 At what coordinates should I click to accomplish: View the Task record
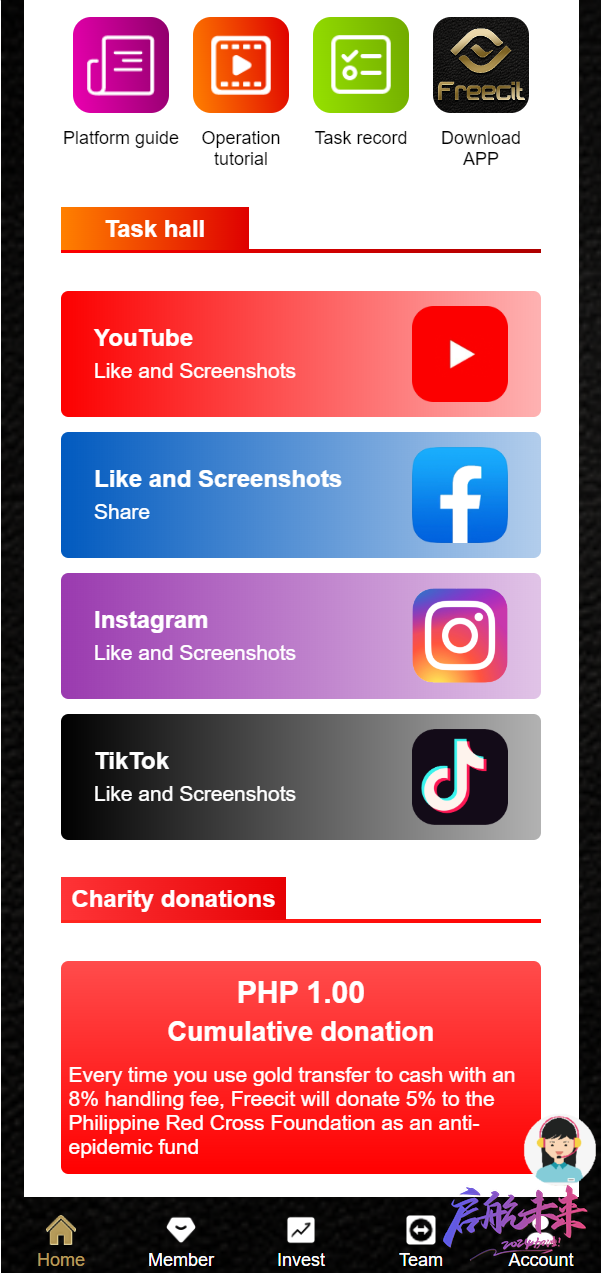361,82
